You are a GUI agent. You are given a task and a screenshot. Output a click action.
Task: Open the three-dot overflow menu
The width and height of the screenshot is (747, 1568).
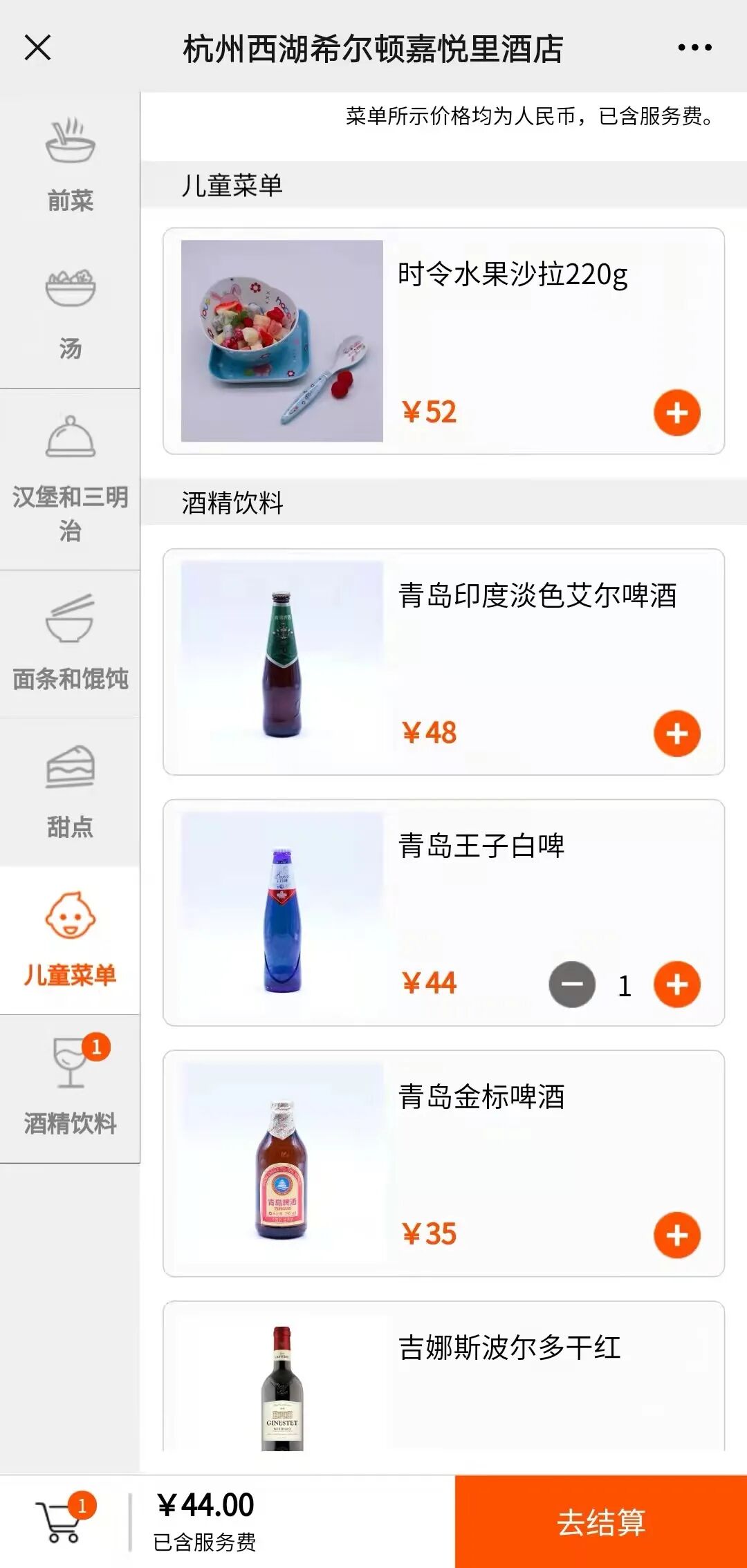click(694, 48)
